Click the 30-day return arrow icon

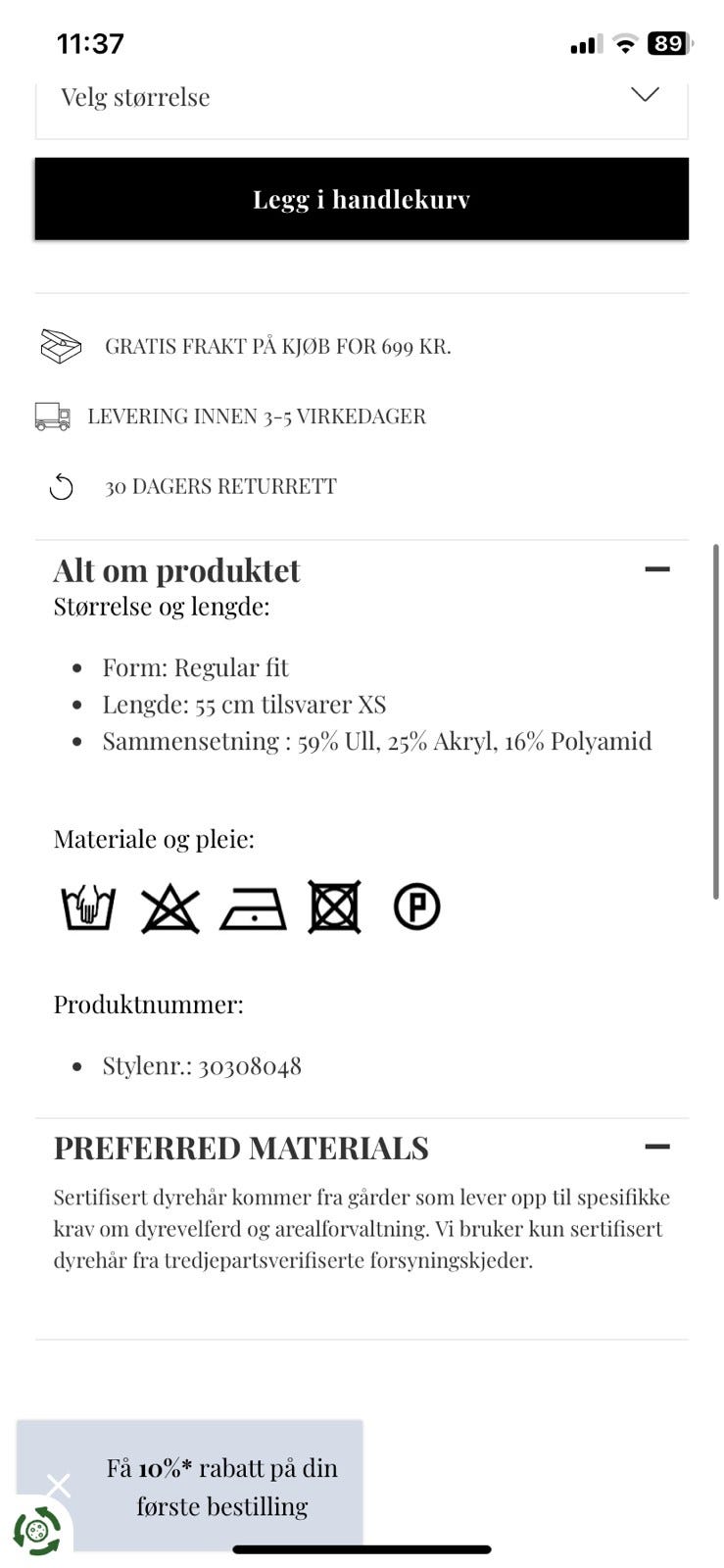[x=62, y=486]
